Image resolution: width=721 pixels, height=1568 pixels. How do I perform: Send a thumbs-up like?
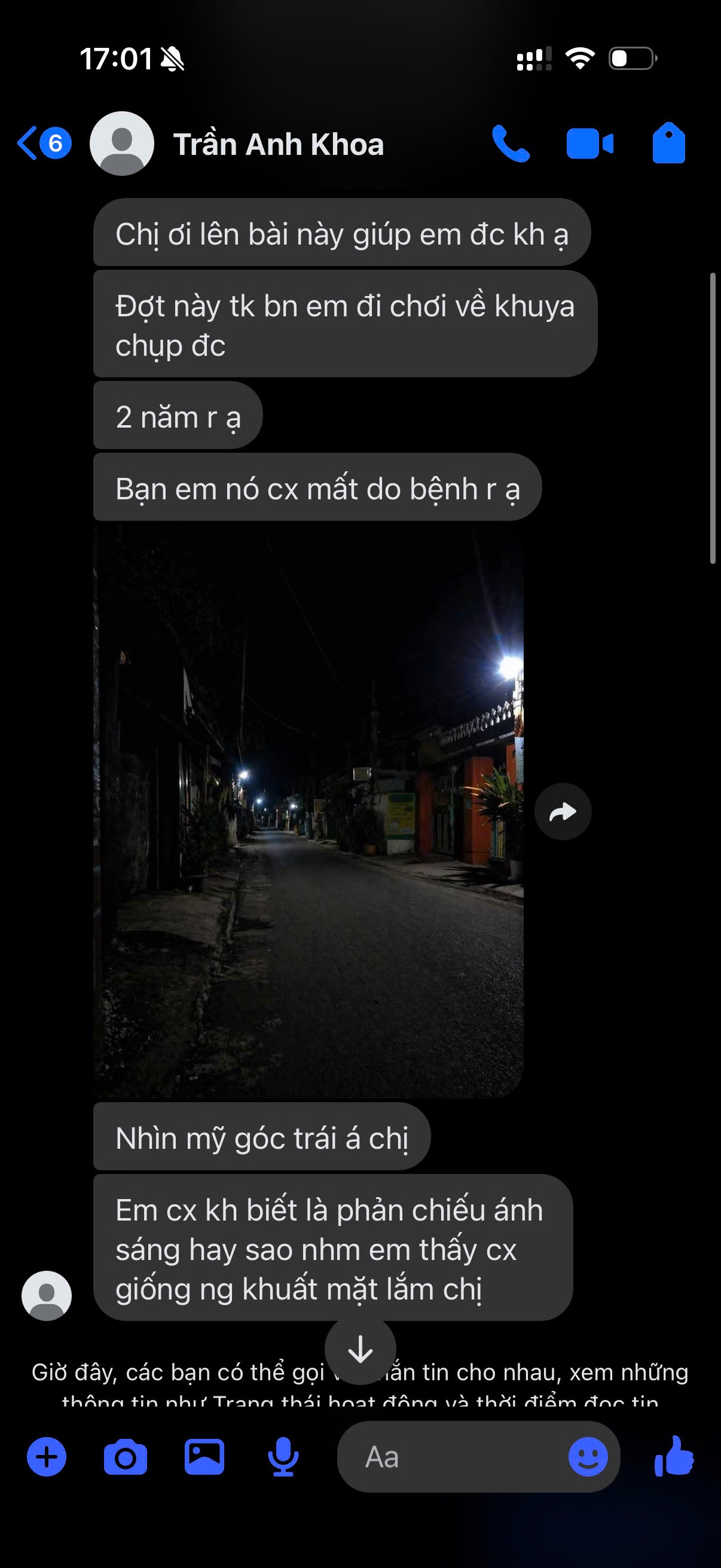(x=674, y=1456)
